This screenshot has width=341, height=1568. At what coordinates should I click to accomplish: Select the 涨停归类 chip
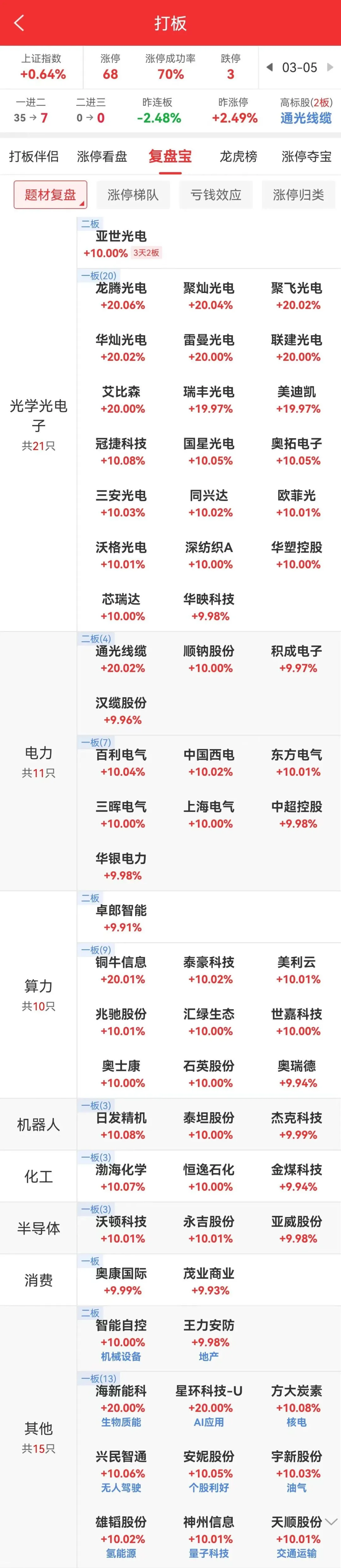point(298,195)
